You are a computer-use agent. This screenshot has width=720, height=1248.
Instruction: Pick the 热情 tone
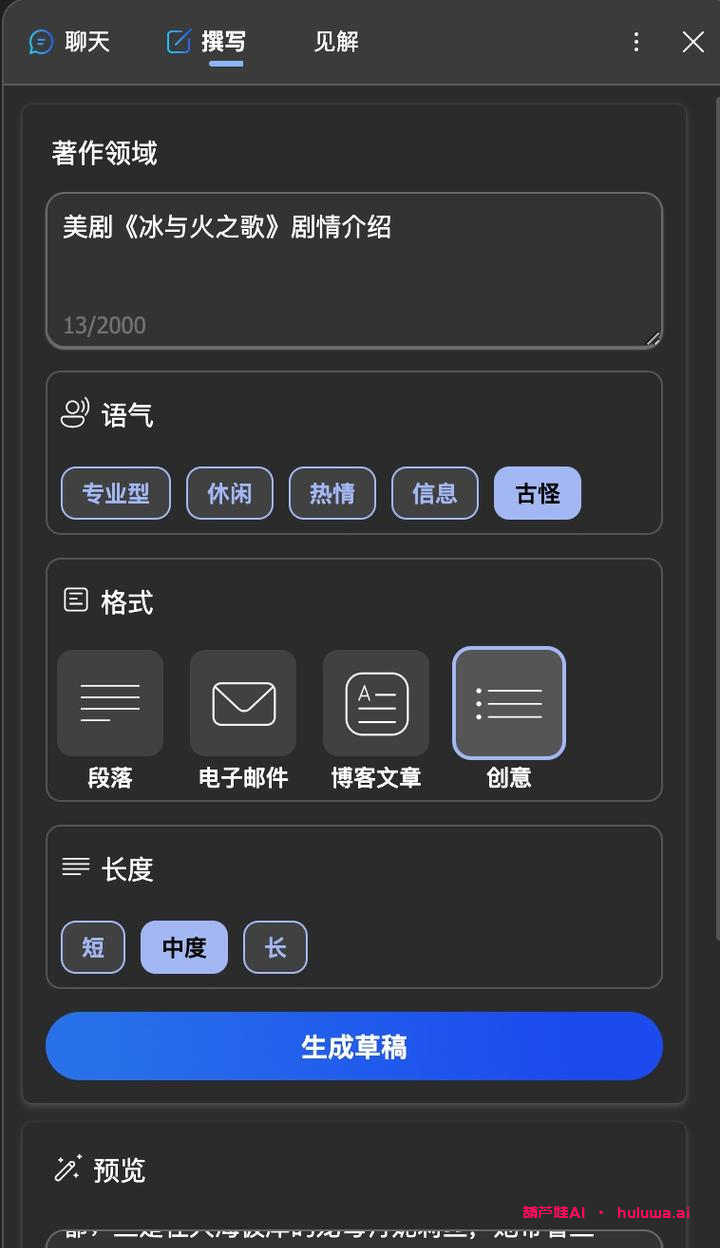[x=332, y=494]
